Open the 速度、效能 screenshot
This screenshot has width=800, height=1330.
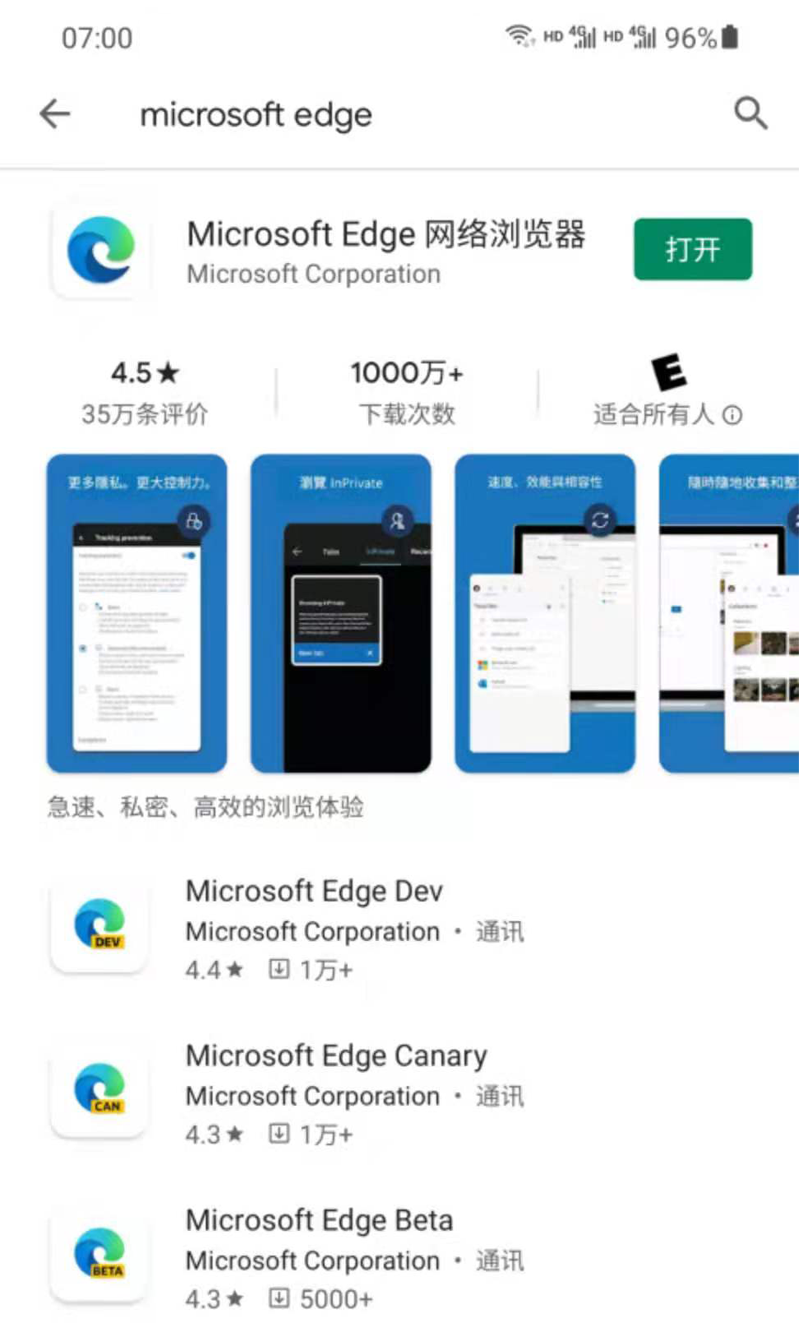tap(545, 613)
